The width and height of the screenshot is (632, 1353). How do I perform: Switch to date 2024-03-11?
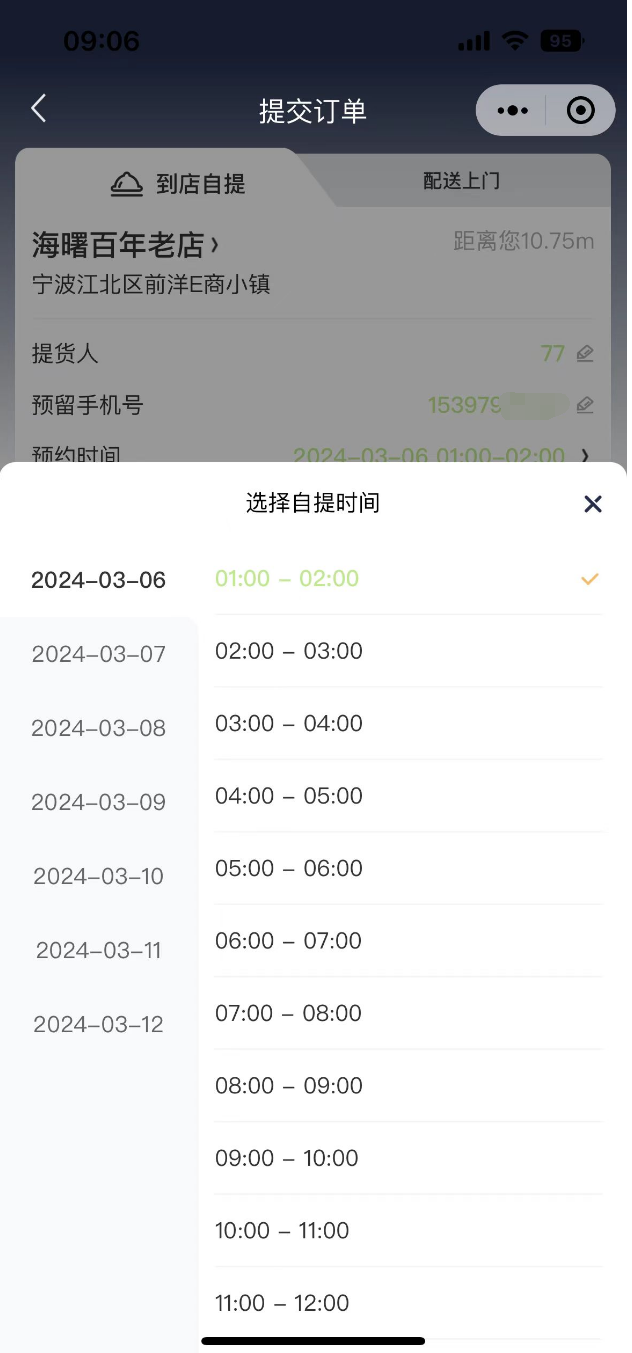(99, 950)
